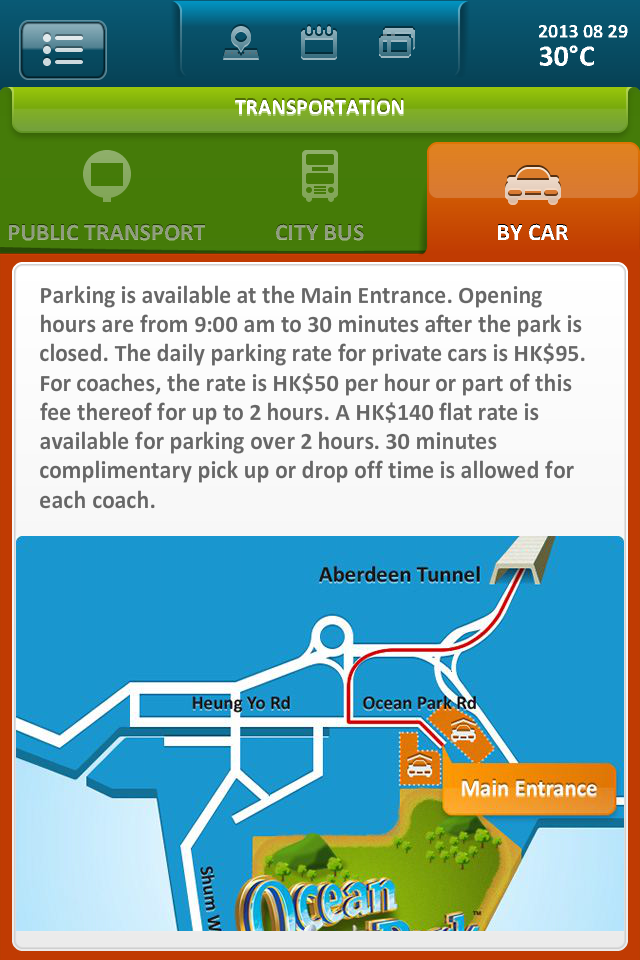The image size is (640, 960).
Task: Switch to the Public Transport tab
Action: [x=107, y=198]
